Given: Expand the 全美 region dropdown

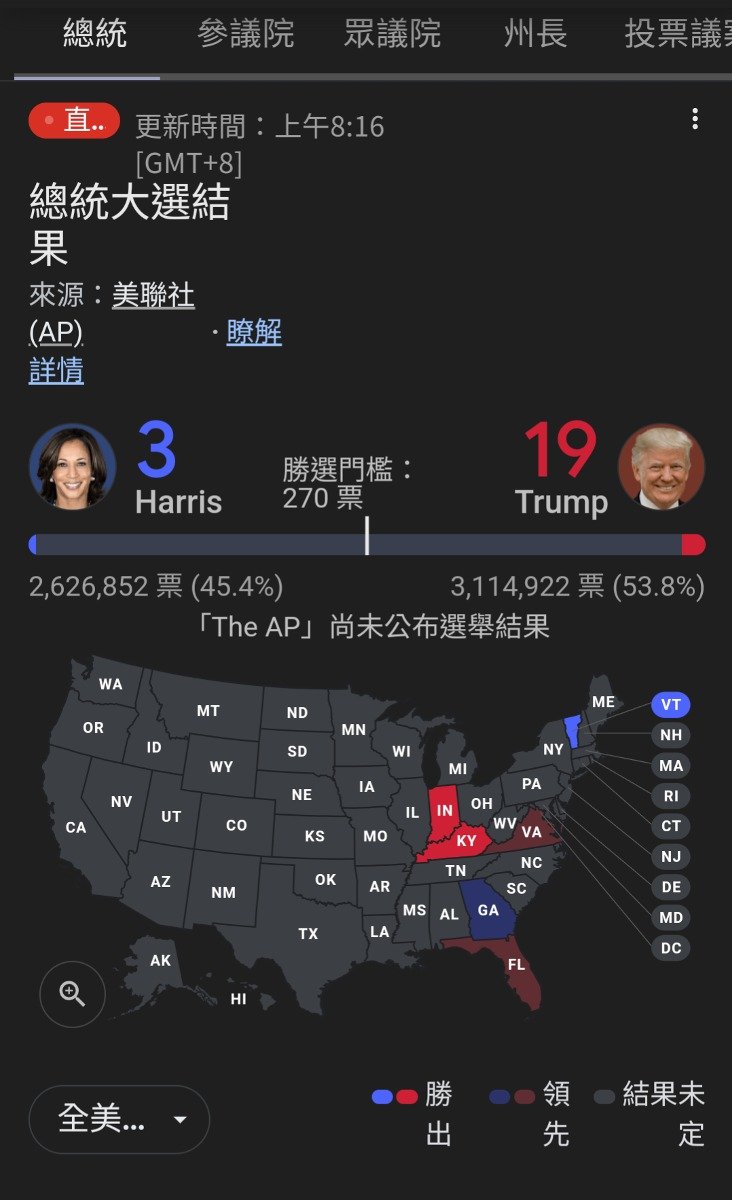Looking at the screenshot, I should pyautogui.click(x=119, y=1119).
